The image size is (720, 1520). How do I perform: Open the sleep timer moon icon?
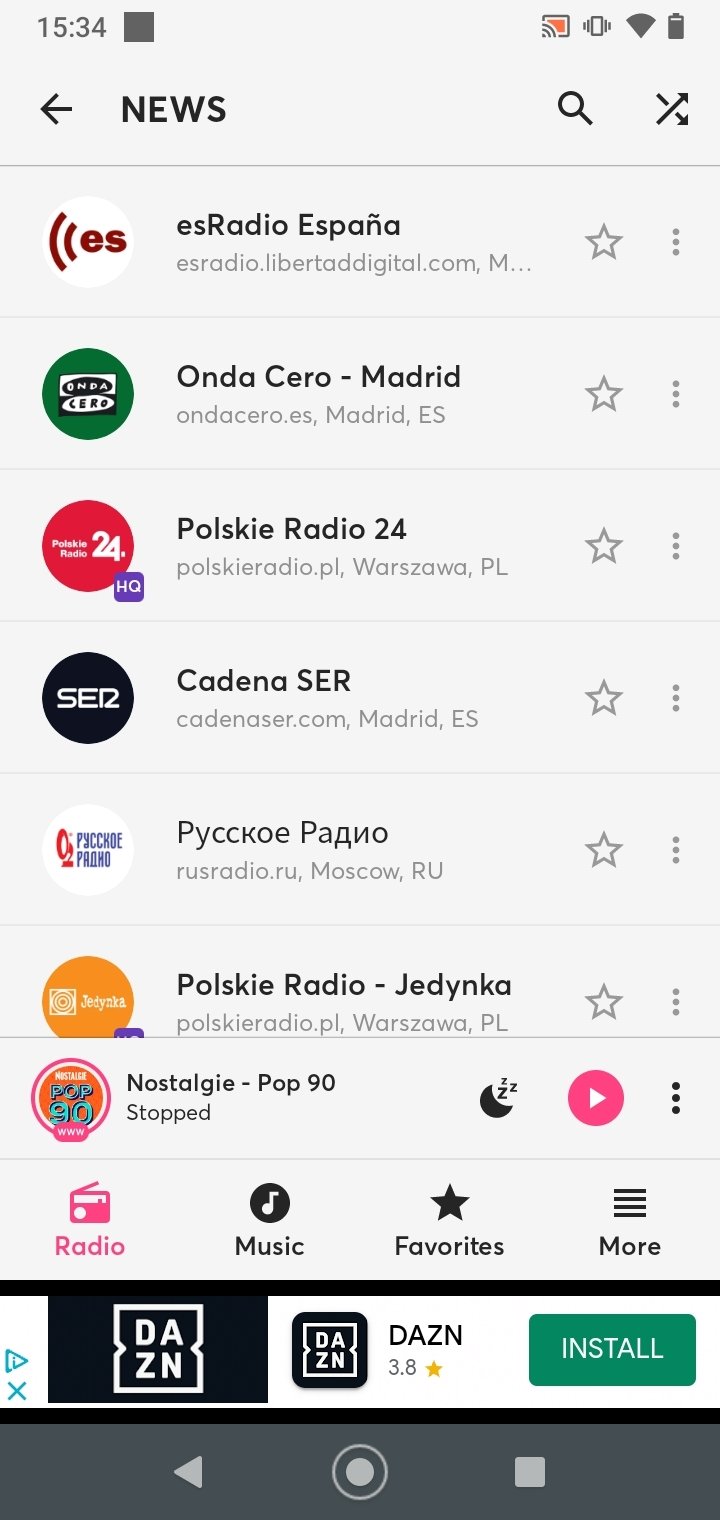point(498,1098)
